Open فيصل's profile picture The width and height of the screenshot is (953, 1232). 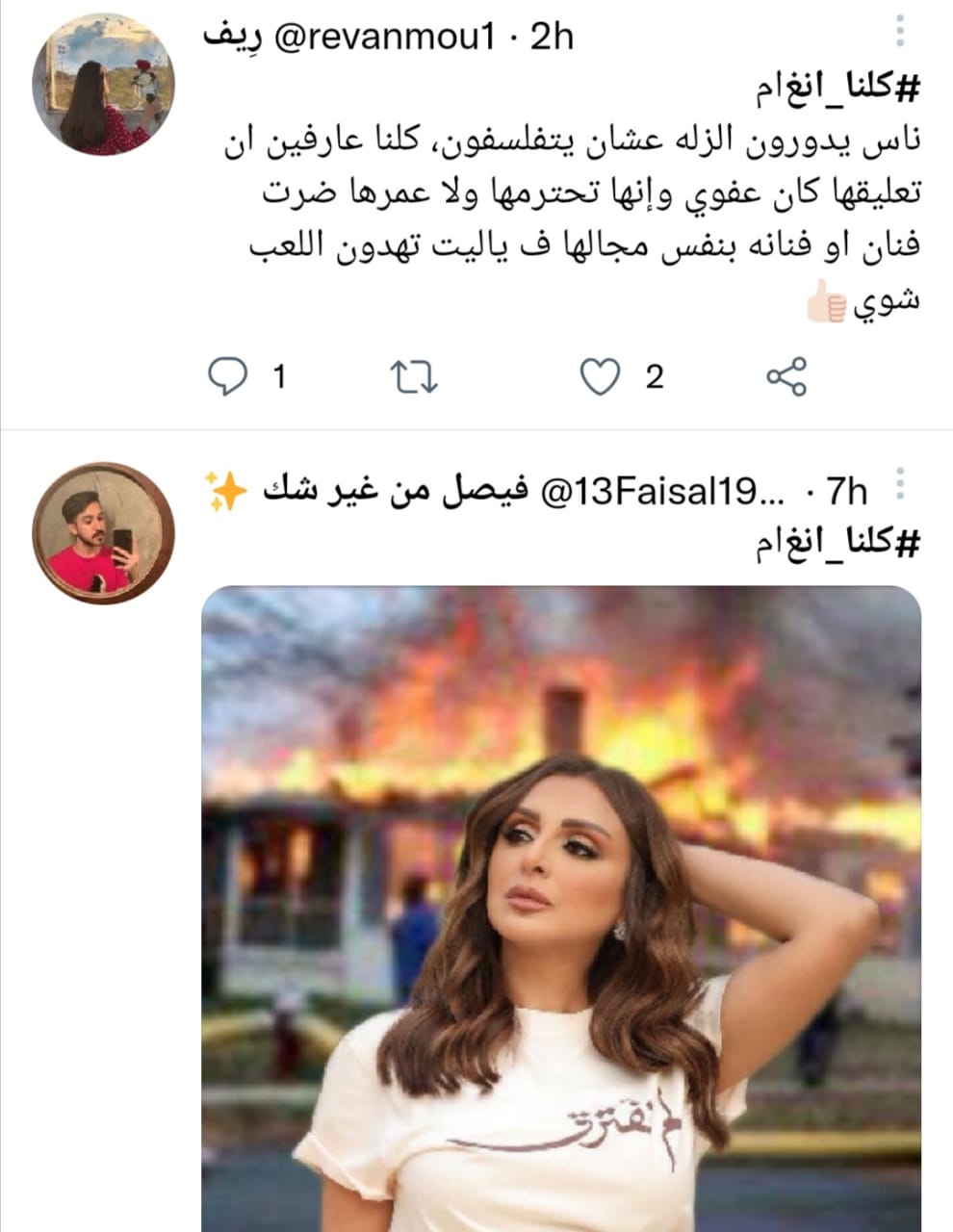[103, 534]
